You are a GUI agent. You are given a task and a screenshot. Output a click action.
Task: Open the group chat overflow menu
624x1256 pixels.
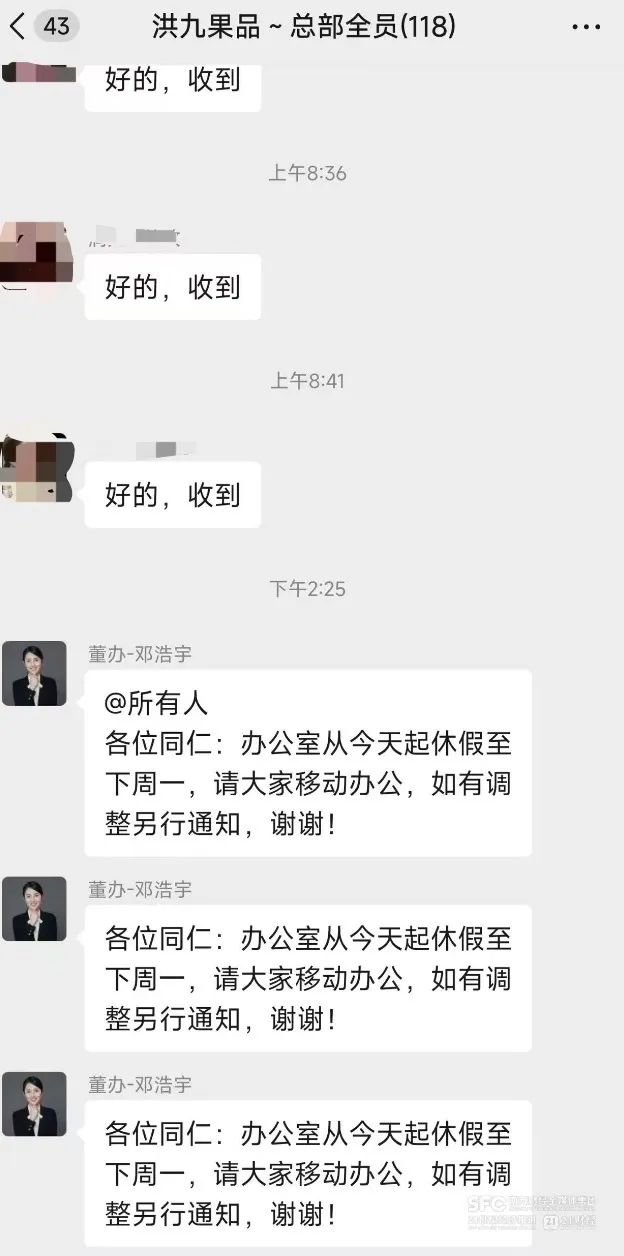point(586,27)
